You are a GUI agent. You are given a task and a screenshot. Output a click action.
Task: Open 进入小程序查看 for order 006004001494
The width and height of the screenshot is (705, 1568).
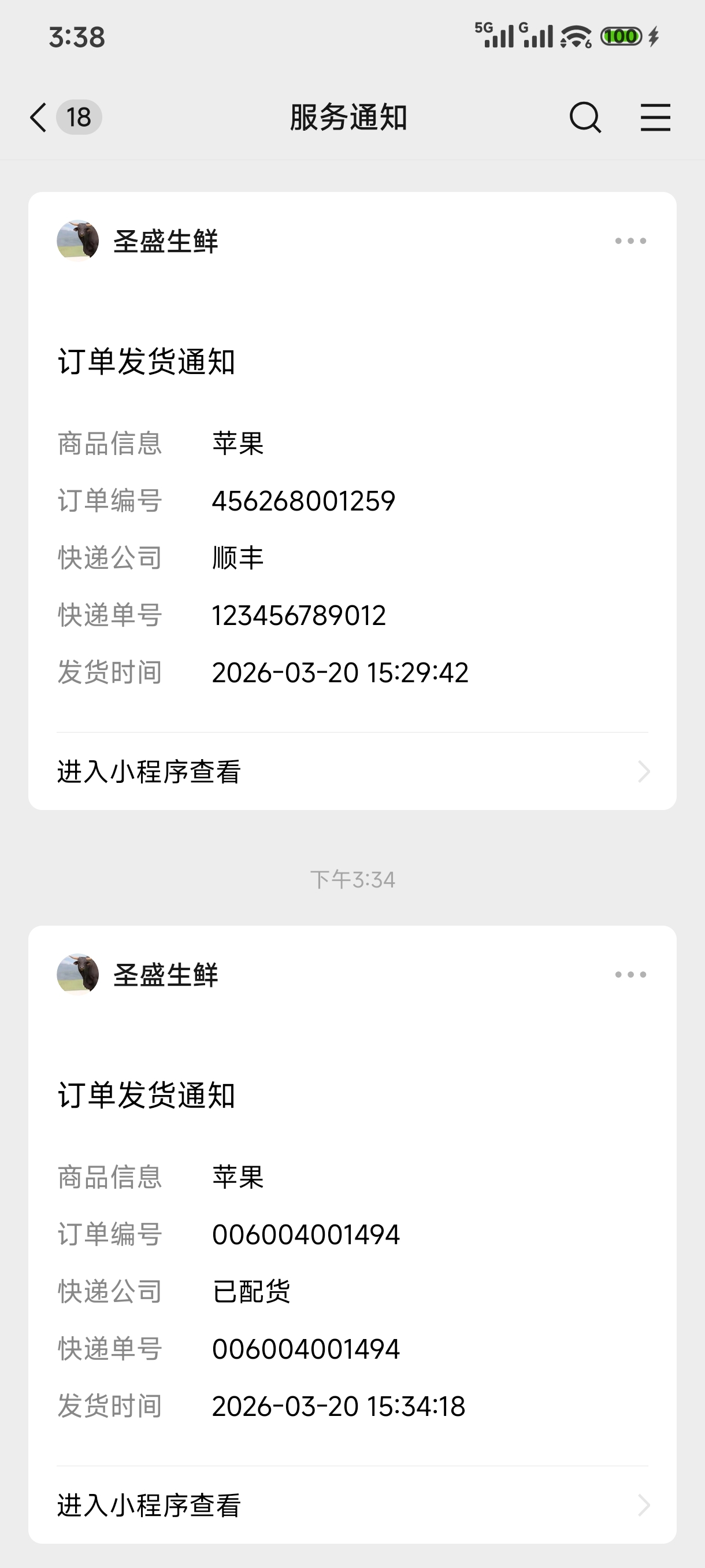tap(352, 1506)
